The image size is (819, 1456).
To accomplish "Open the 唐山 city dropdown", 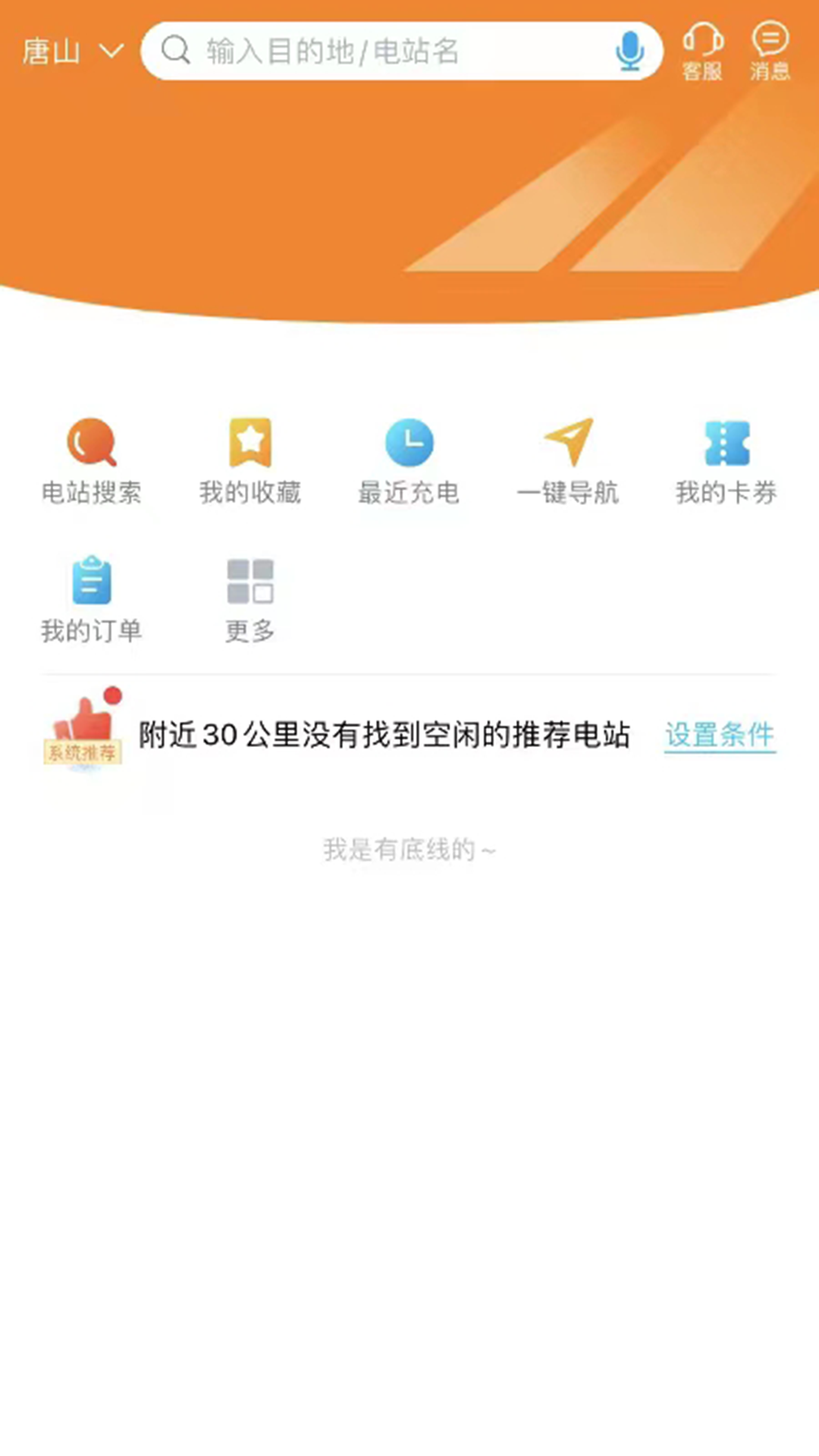I will (72, 52).
